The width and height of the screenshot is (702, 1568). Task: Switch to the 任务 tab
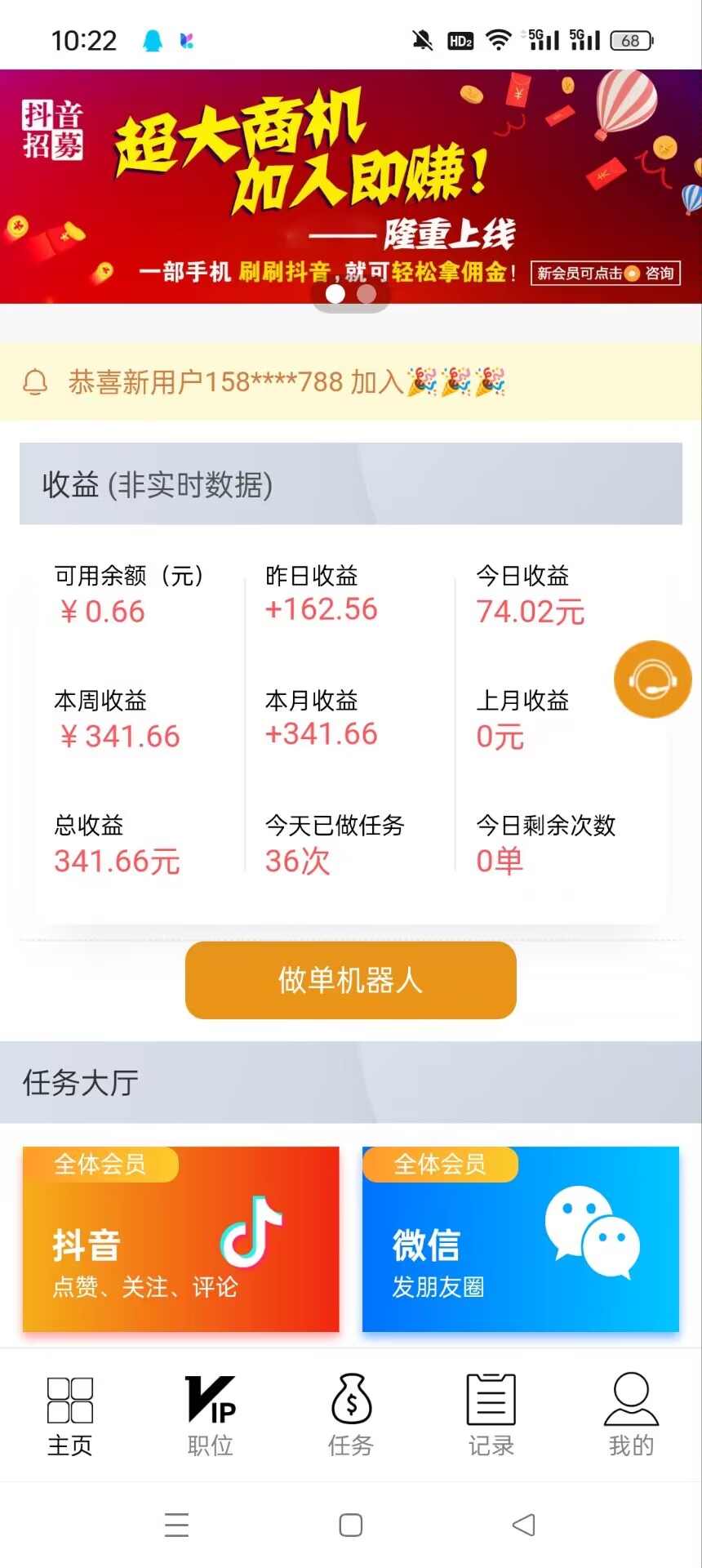coord(351,1416)
